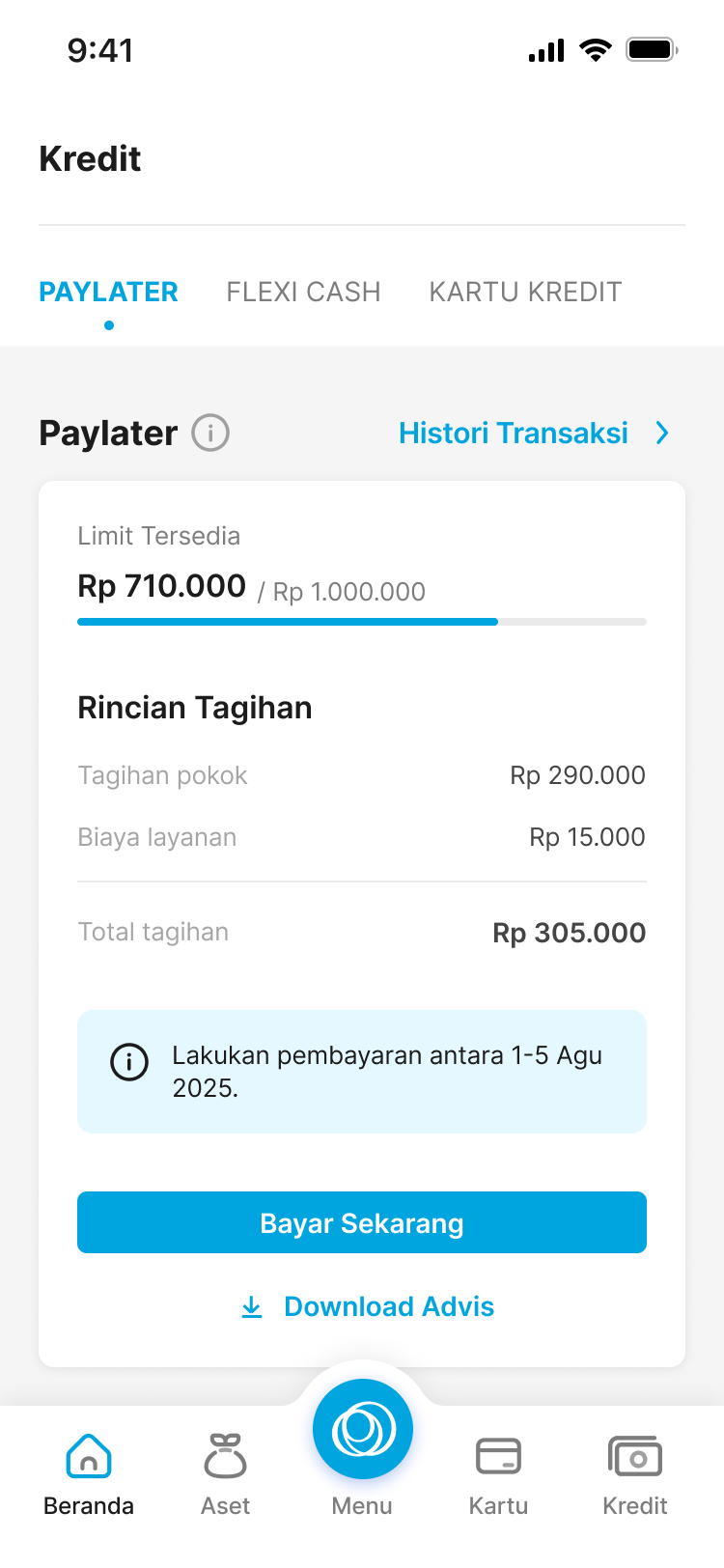Switch to the KARTU KREDIT tab
Image resolution: width=724 pixels, height=1568 pixels.
pyautogui.click(x=525, y=292)
